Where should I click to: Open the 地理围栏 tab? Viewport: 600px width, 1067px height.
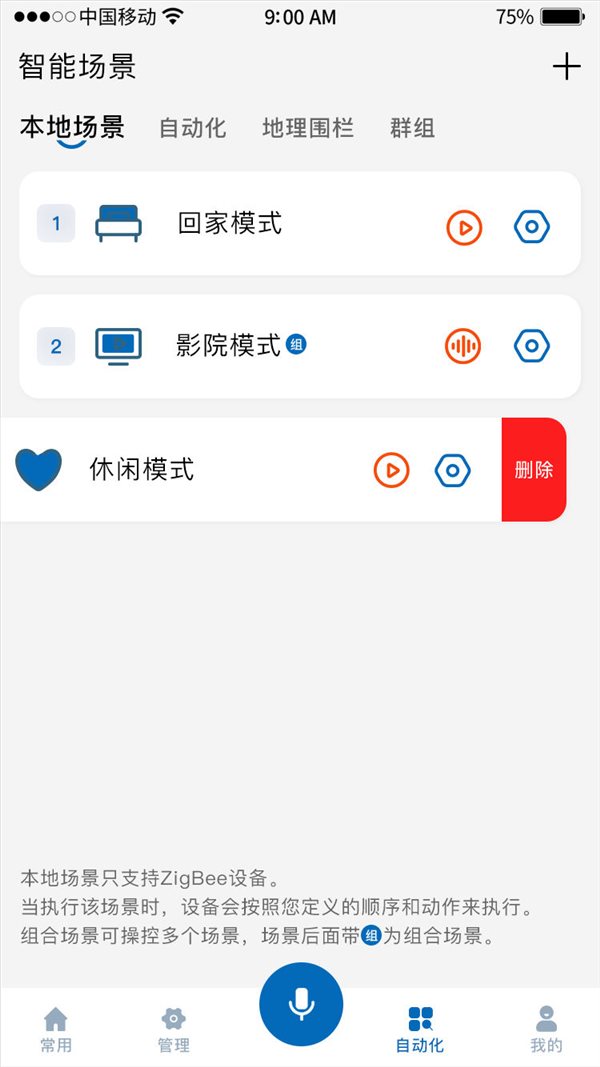point(308,128)
